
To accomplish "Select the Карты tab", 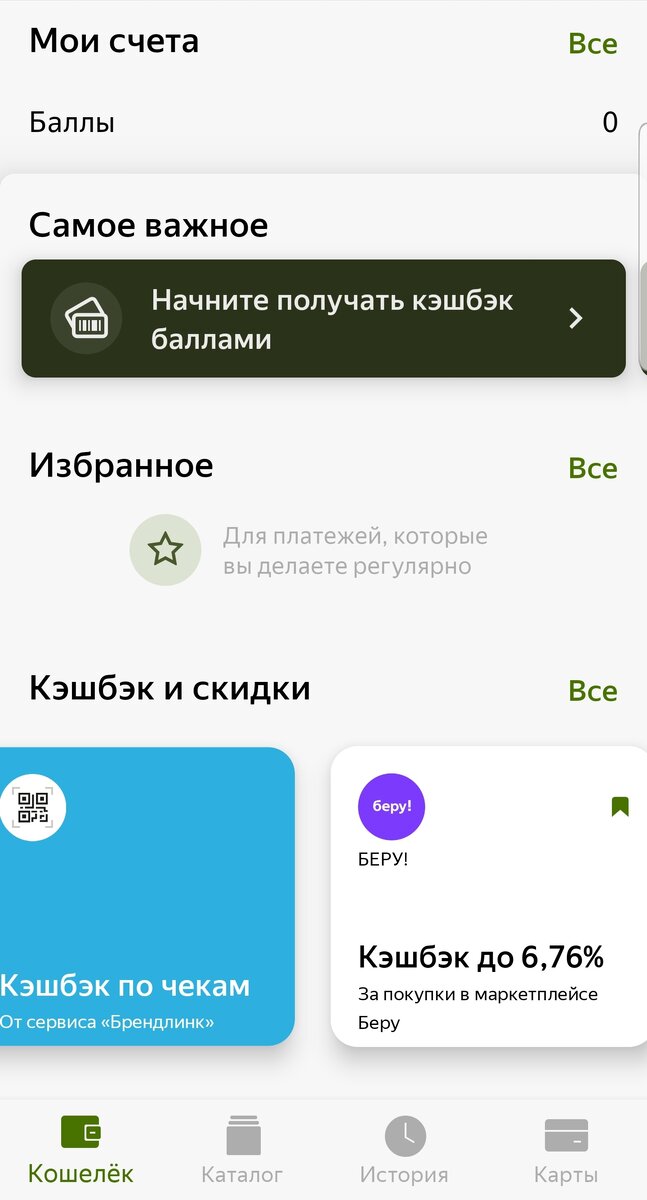I will coord(566,1151).
